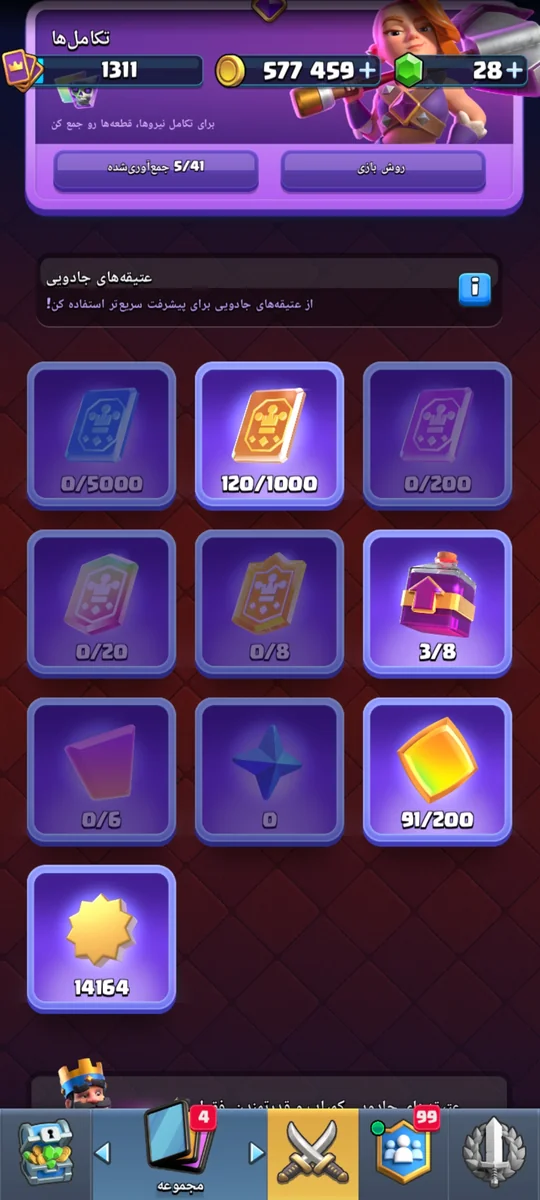This screenshot has height=1200, width=540.
Task: Open the yellow wild card item 91/200
Action: pos(437,771)
